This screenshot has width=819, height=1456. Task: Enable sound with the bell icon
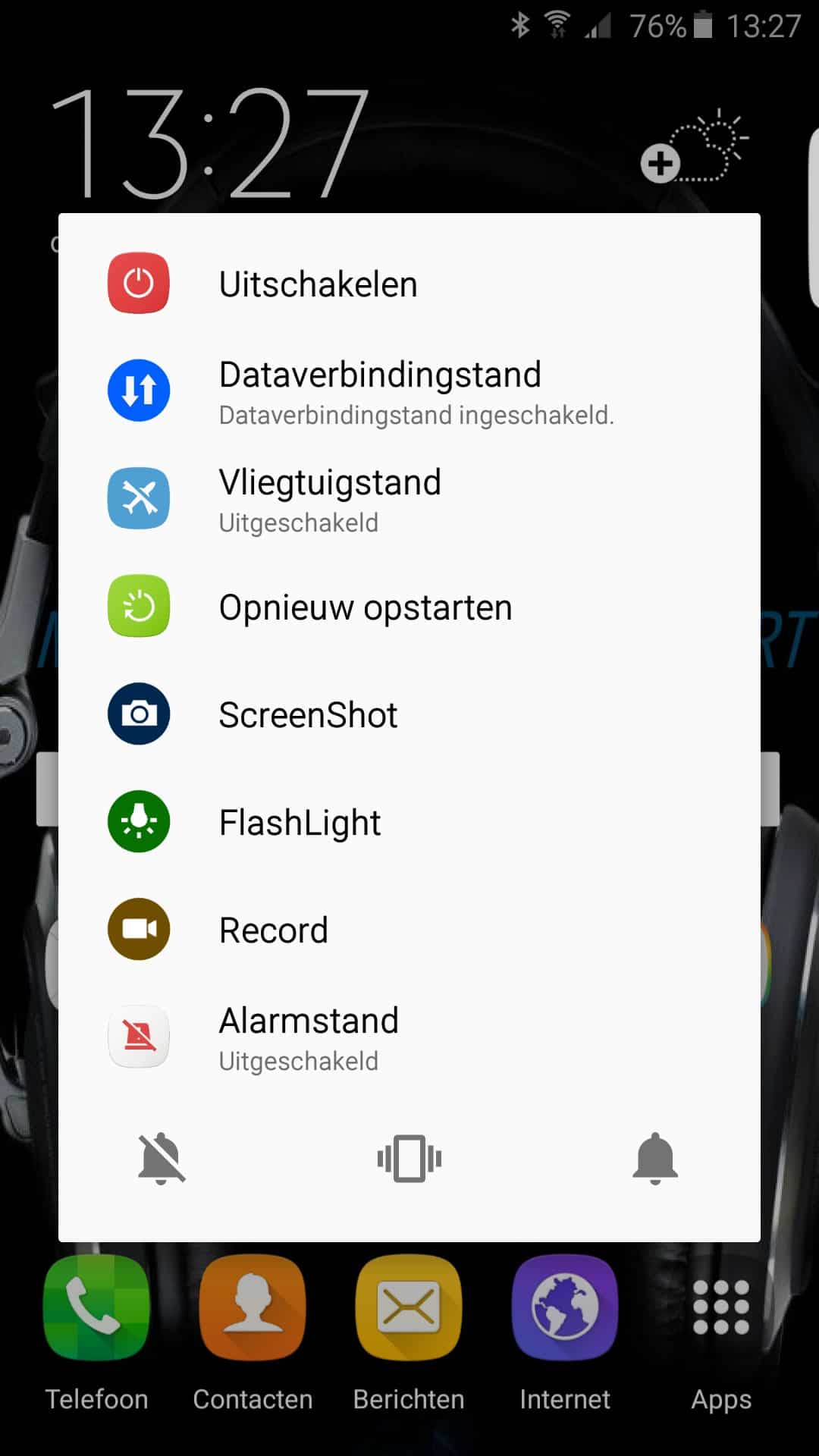click(x=655, y=1158)
